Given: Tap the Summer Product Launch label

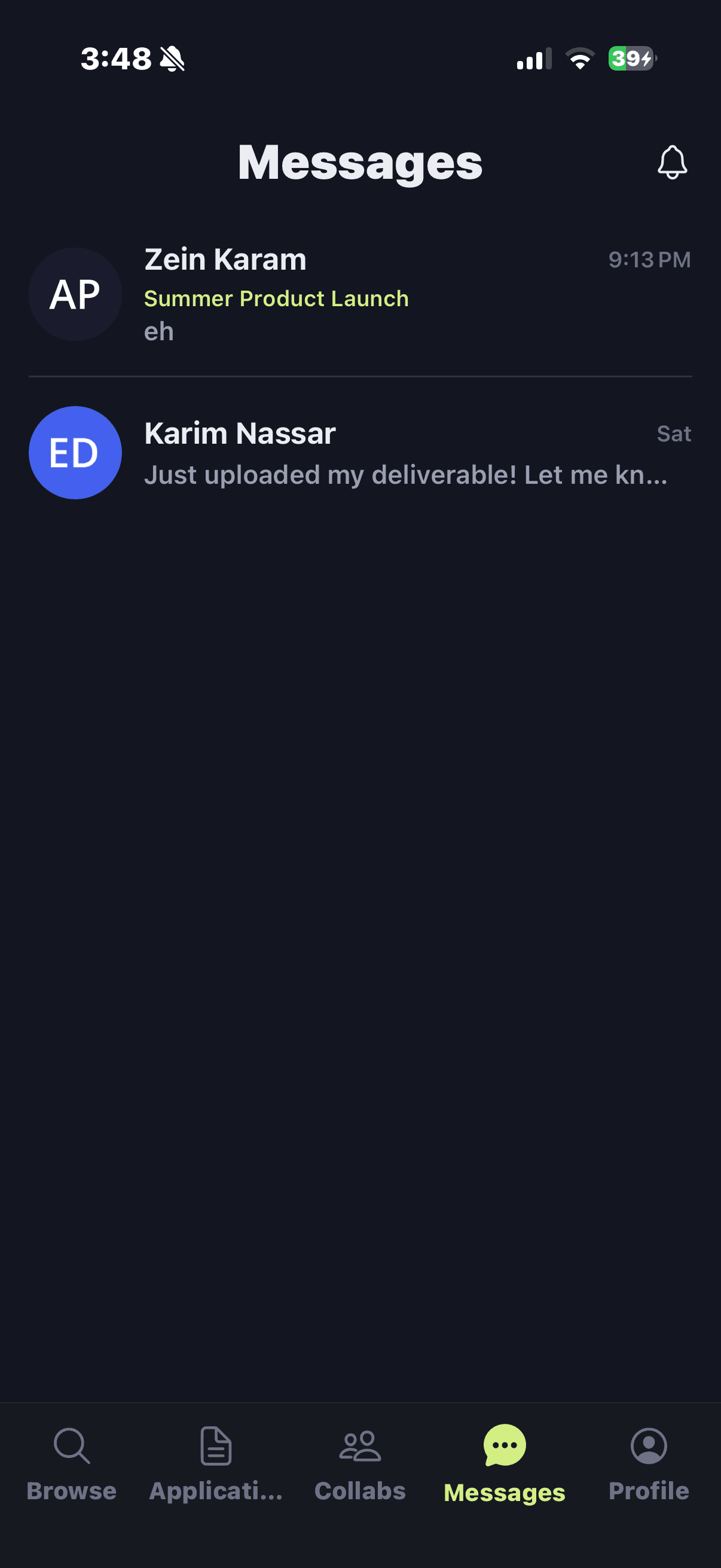Looking at the screenshot, I should click(x=276, y=299).
